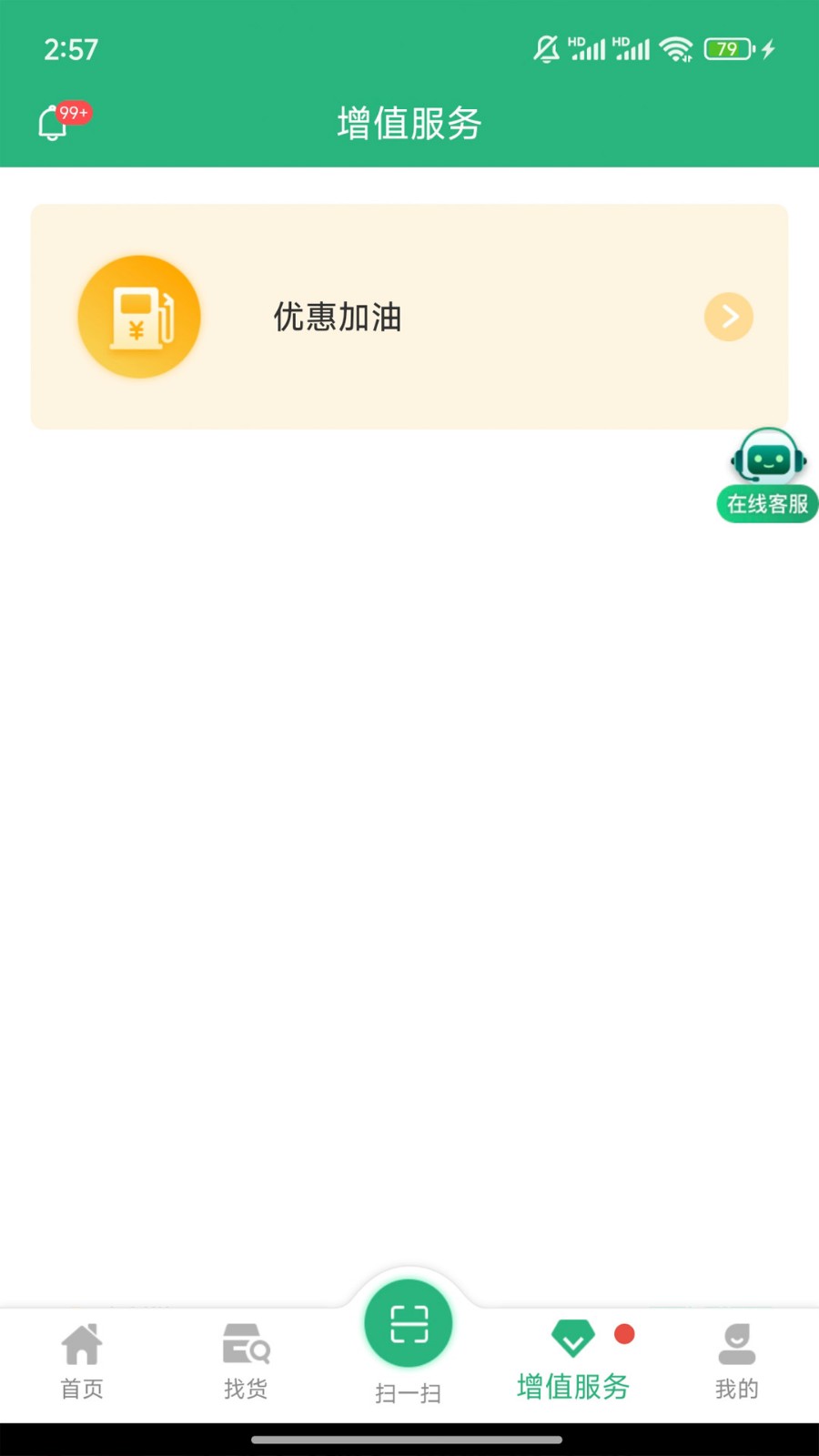Image resolution: width=819 pixels, height=1456 pixels.
Task: Open the notifications bell
Action: [x=55, y=123]
